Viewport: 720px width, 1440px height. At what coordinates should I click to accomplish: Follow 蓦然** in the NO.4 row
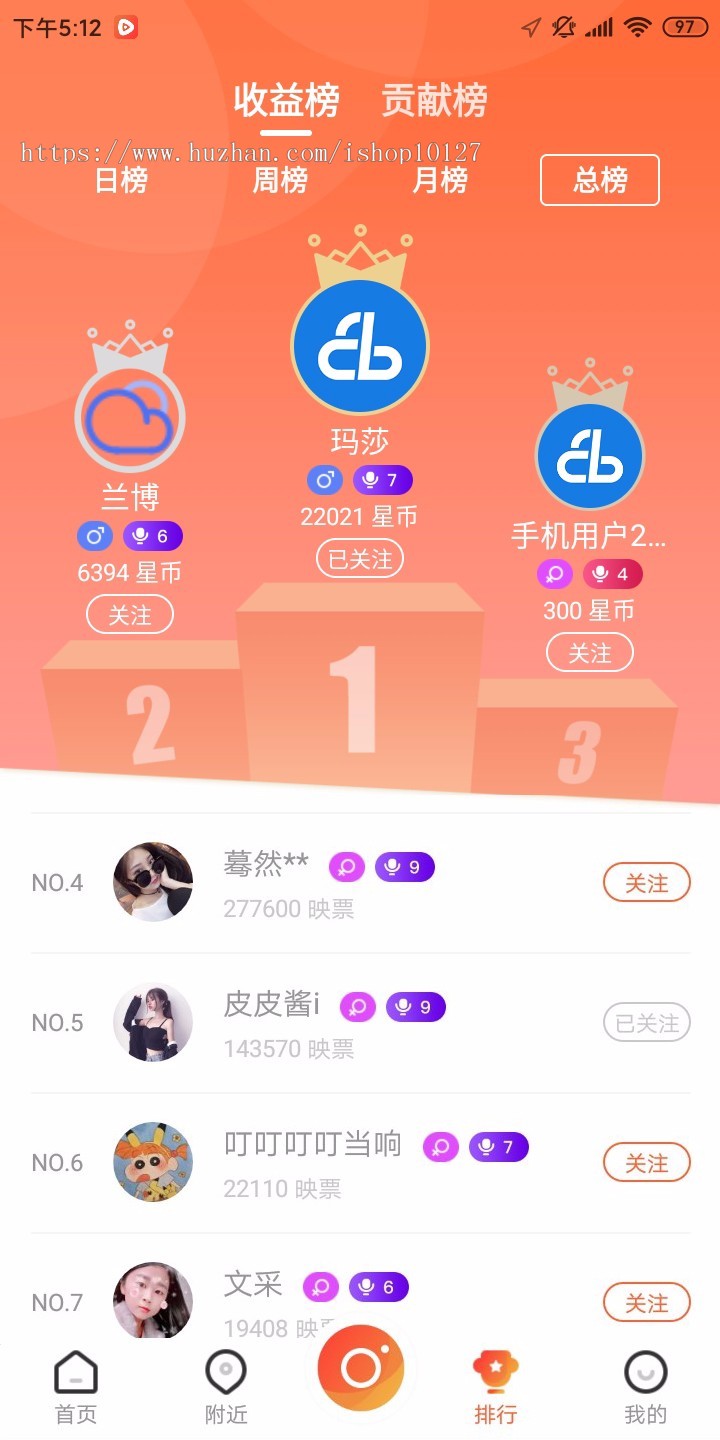click(x=646, y=882)
